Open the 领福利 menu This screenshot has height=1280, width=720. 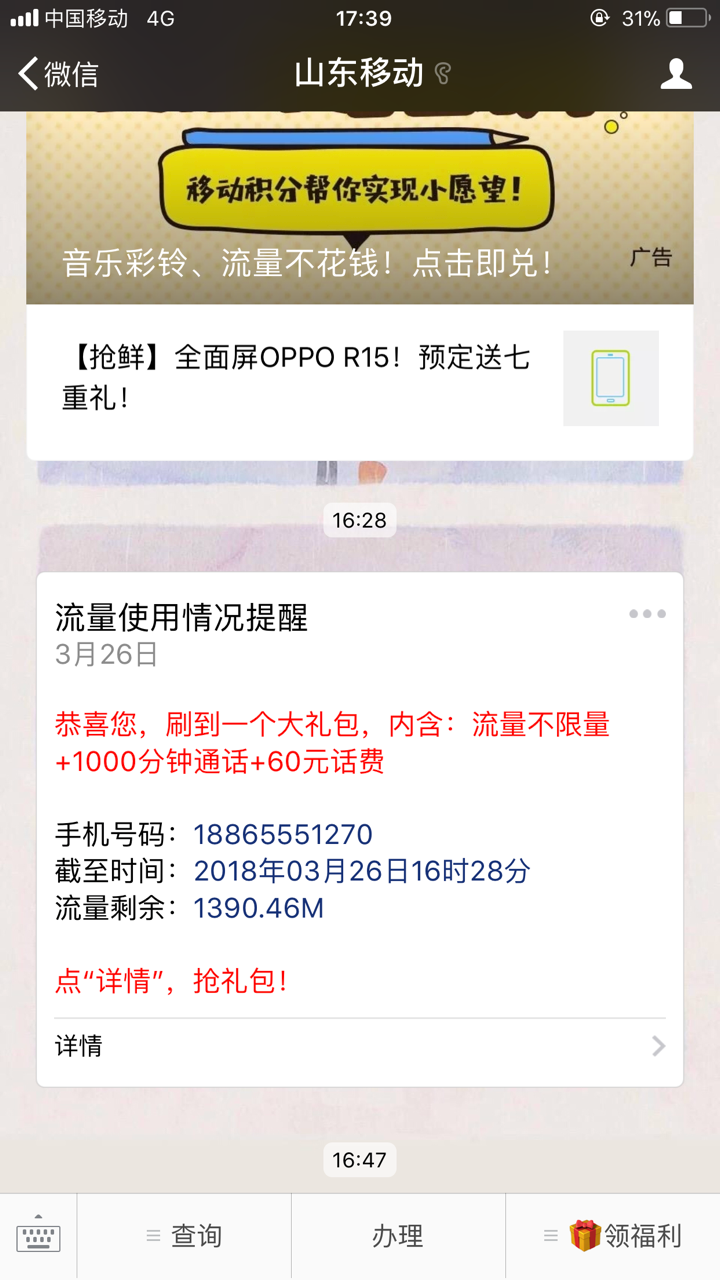coord(613,1236)
